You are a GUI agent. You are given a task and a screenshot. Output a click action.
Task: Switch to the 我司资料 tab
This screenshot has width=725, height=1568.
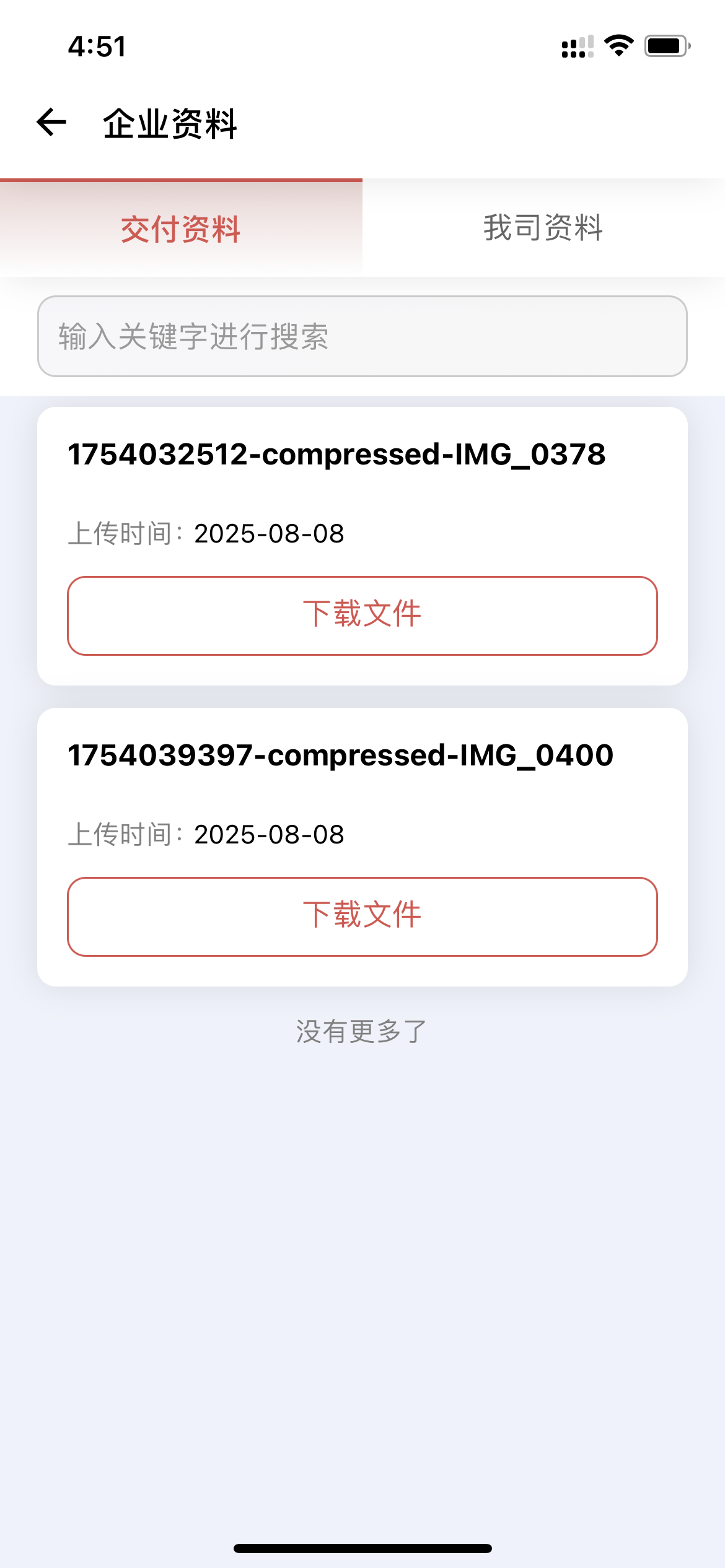pyautogui.click(x=544, y=227)
